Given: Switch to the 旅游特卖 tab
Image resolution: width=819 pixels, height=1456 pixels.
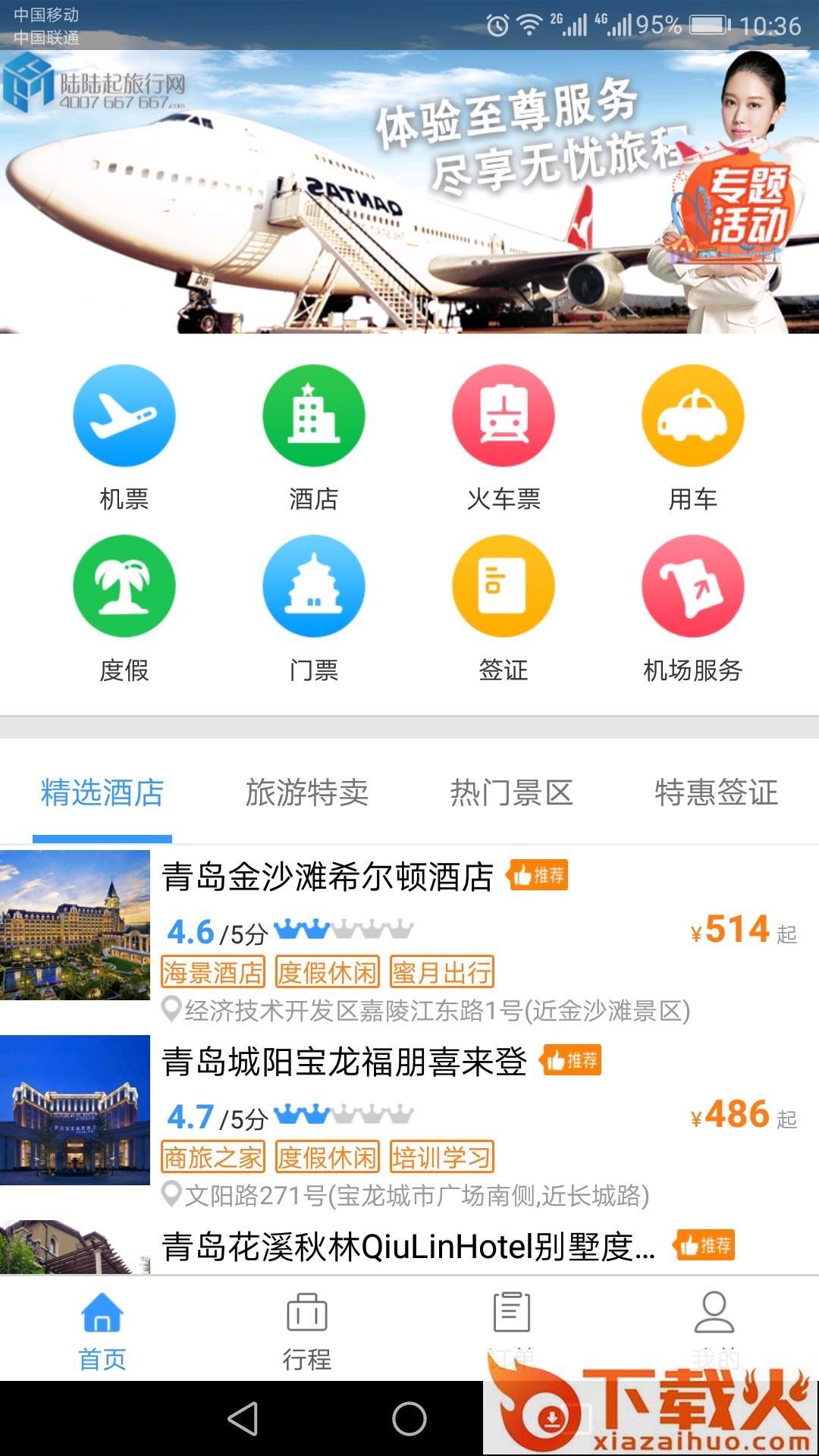Looking at the screenshot, I should [307, 793].
